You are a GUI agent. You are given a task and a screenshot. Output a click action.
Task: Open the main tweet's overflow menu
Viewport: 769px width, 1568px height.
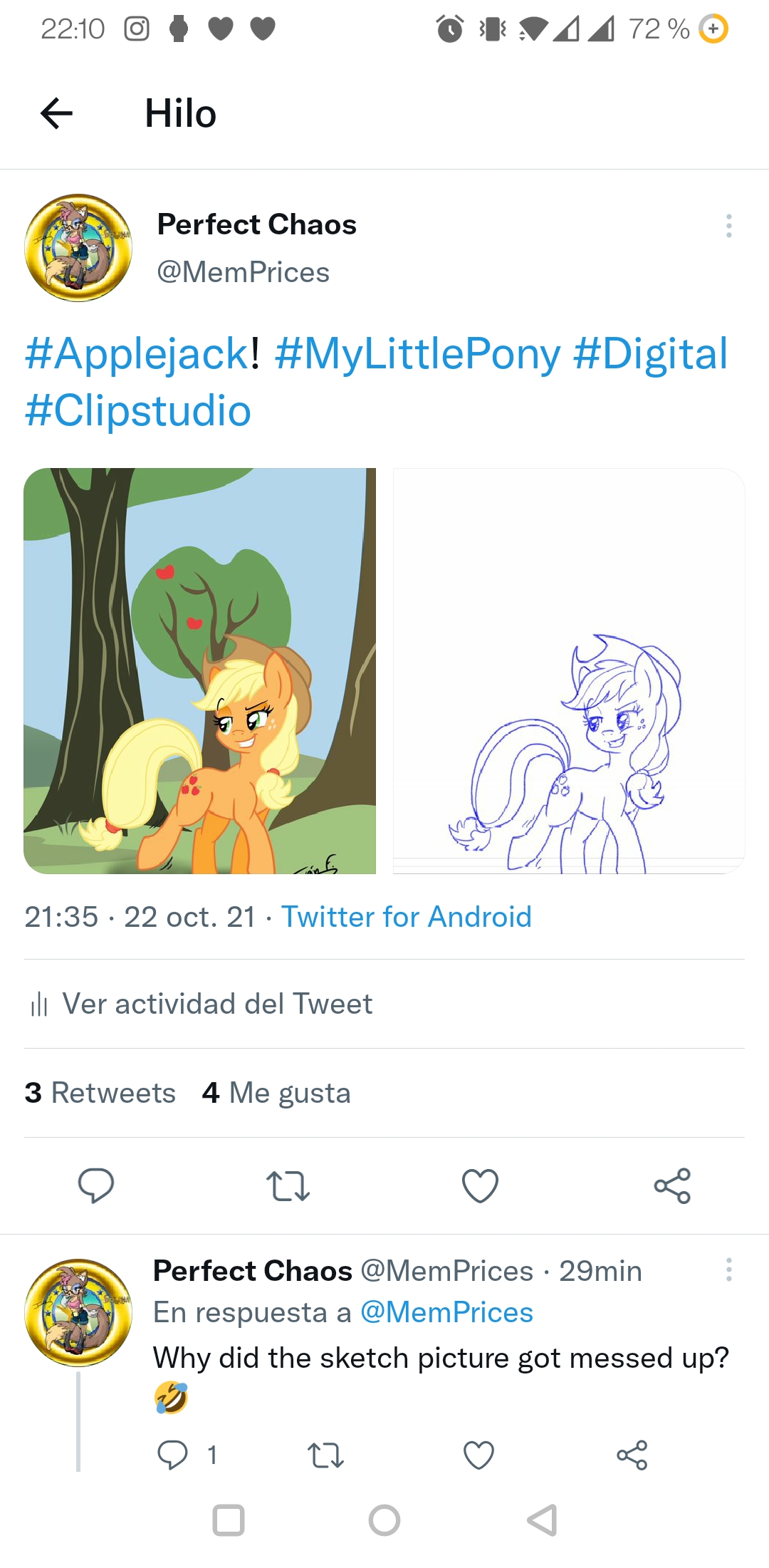[x=728, y=226]
